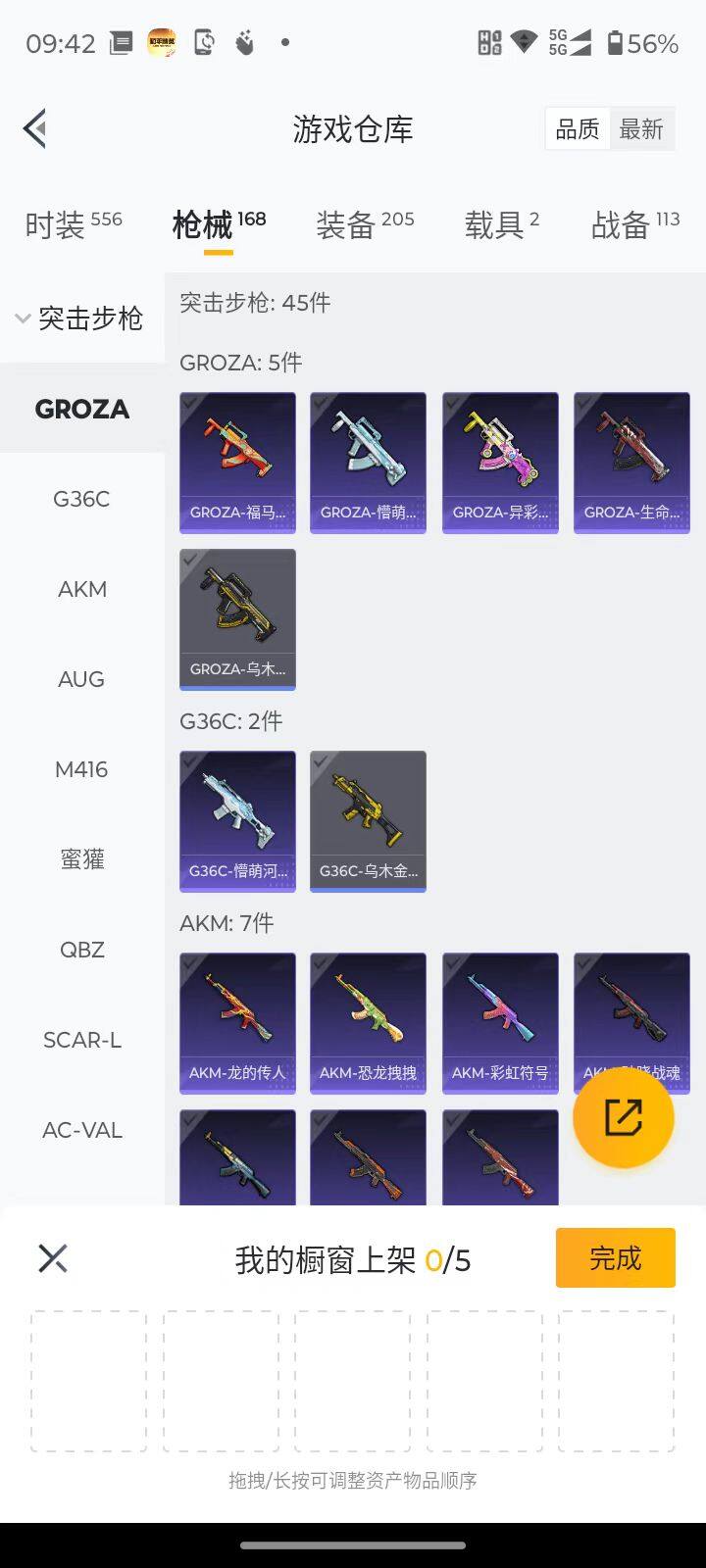Add the AKM-彩虹符号 skin to showcase
This screenshot has height=1568, width=706.
pos(500,1023)
